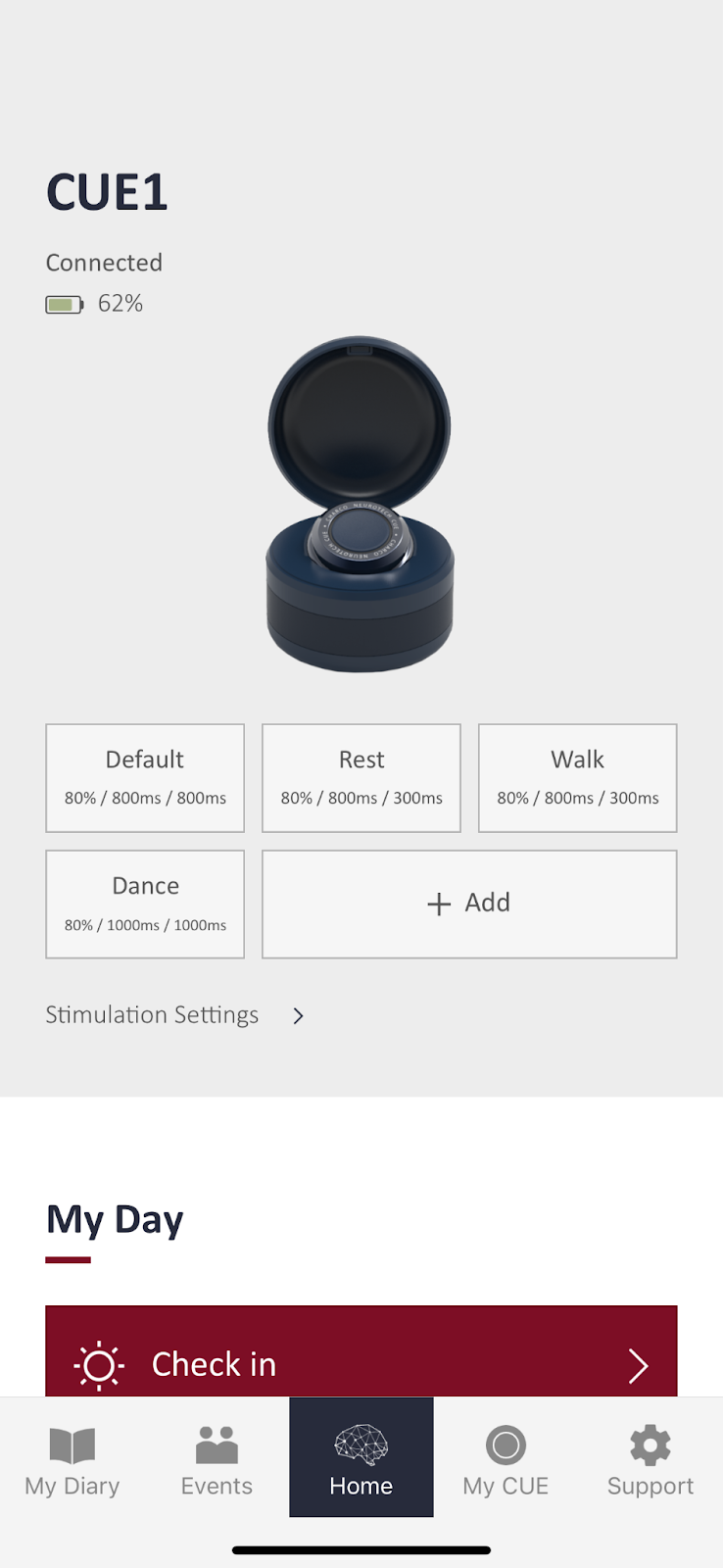
Task: Tap the My CUE circle icon
Action: 506,1443
